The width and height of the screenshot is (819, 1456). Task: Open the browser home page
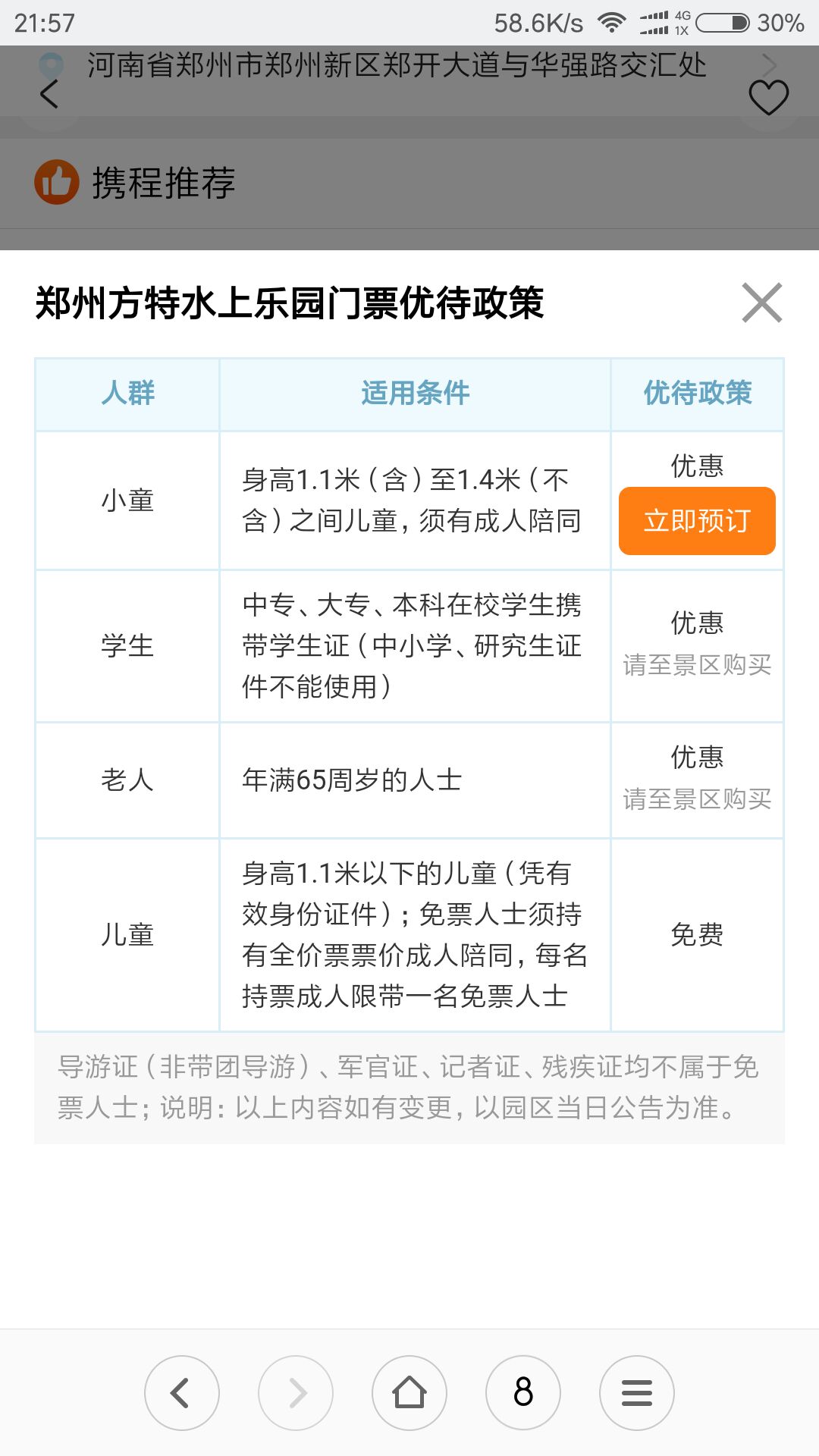[x=409, y=1393]
